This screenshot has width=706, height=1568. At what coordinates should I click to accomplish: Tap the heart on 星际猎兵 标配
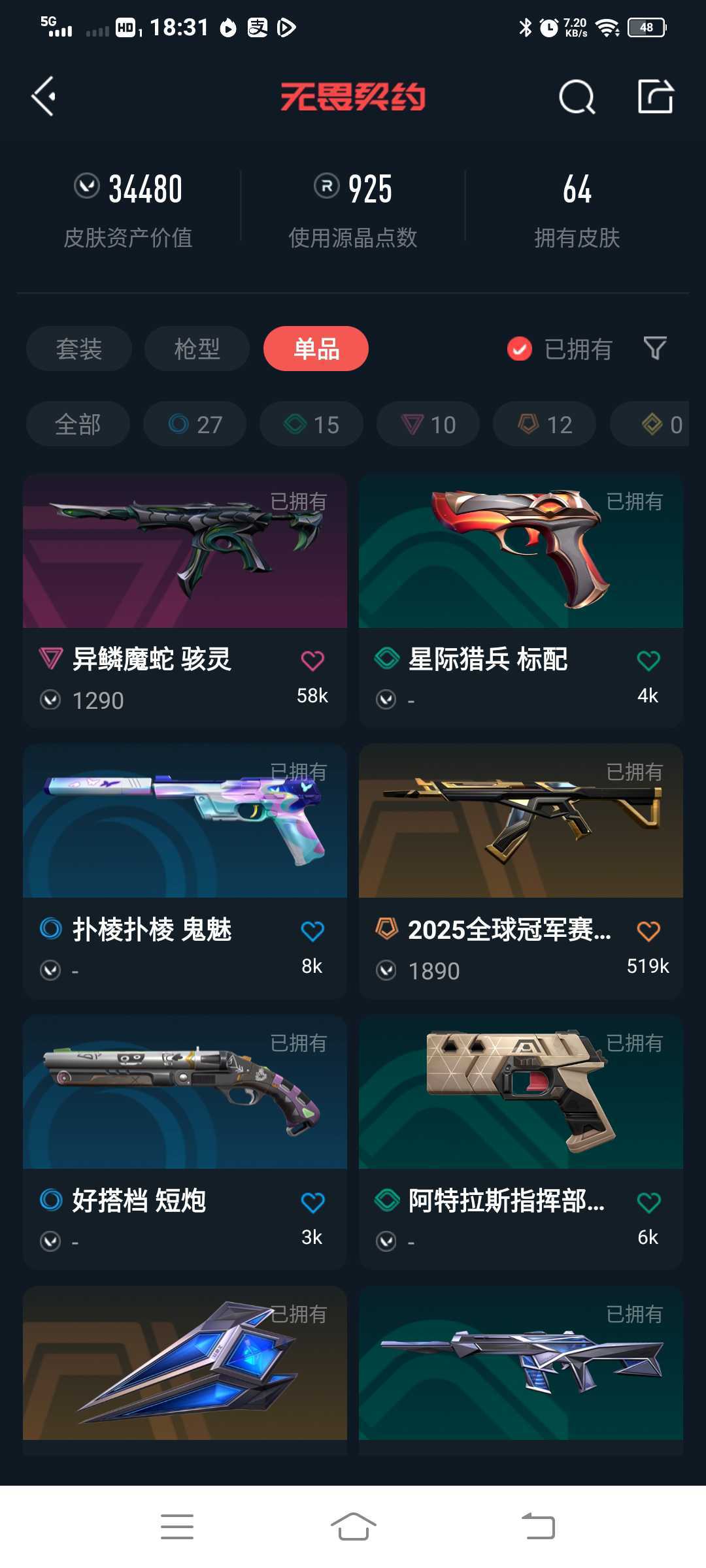(x=648, y=661)
